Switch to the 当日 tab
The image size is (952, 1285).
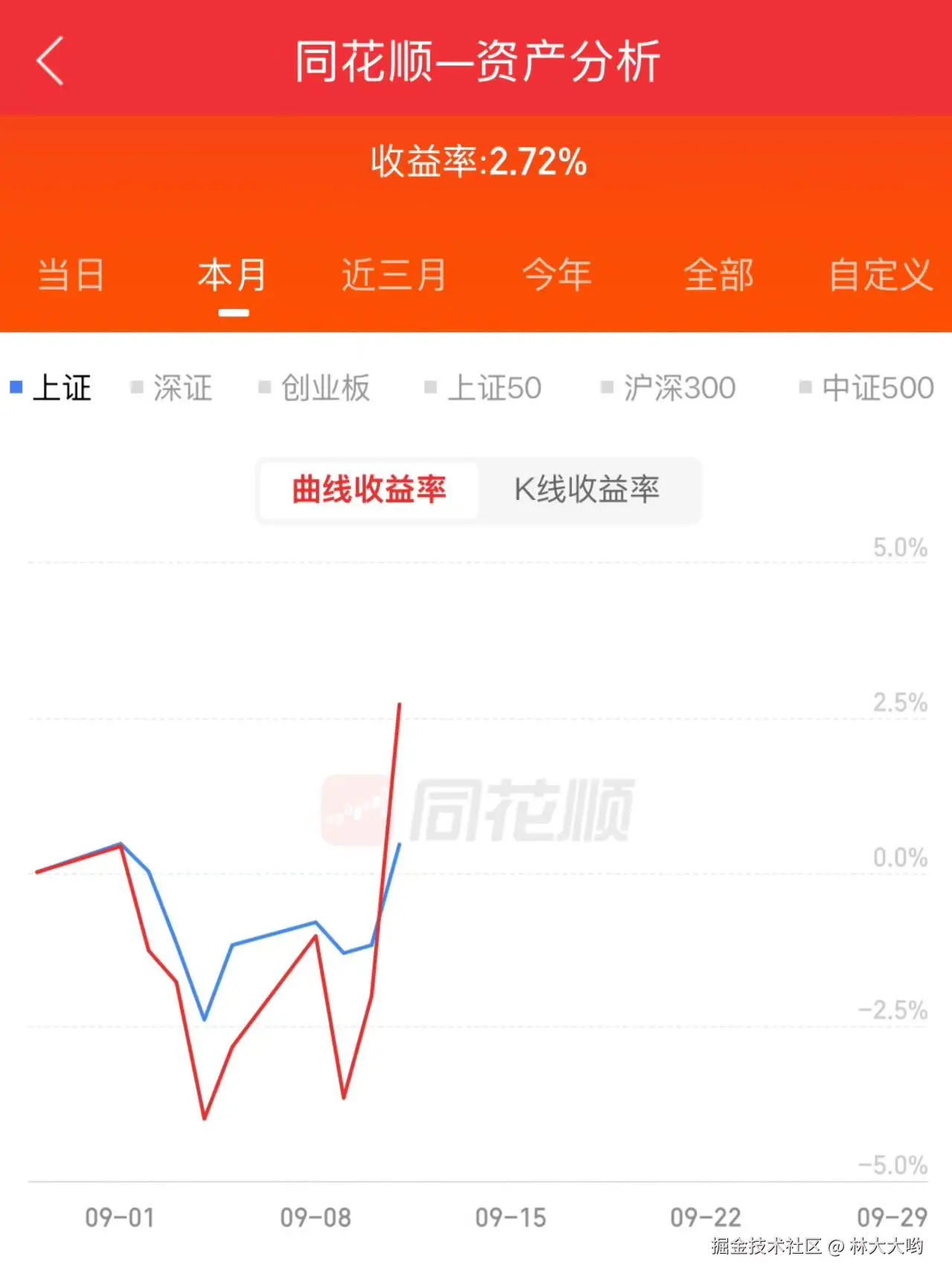coord(71,275)
